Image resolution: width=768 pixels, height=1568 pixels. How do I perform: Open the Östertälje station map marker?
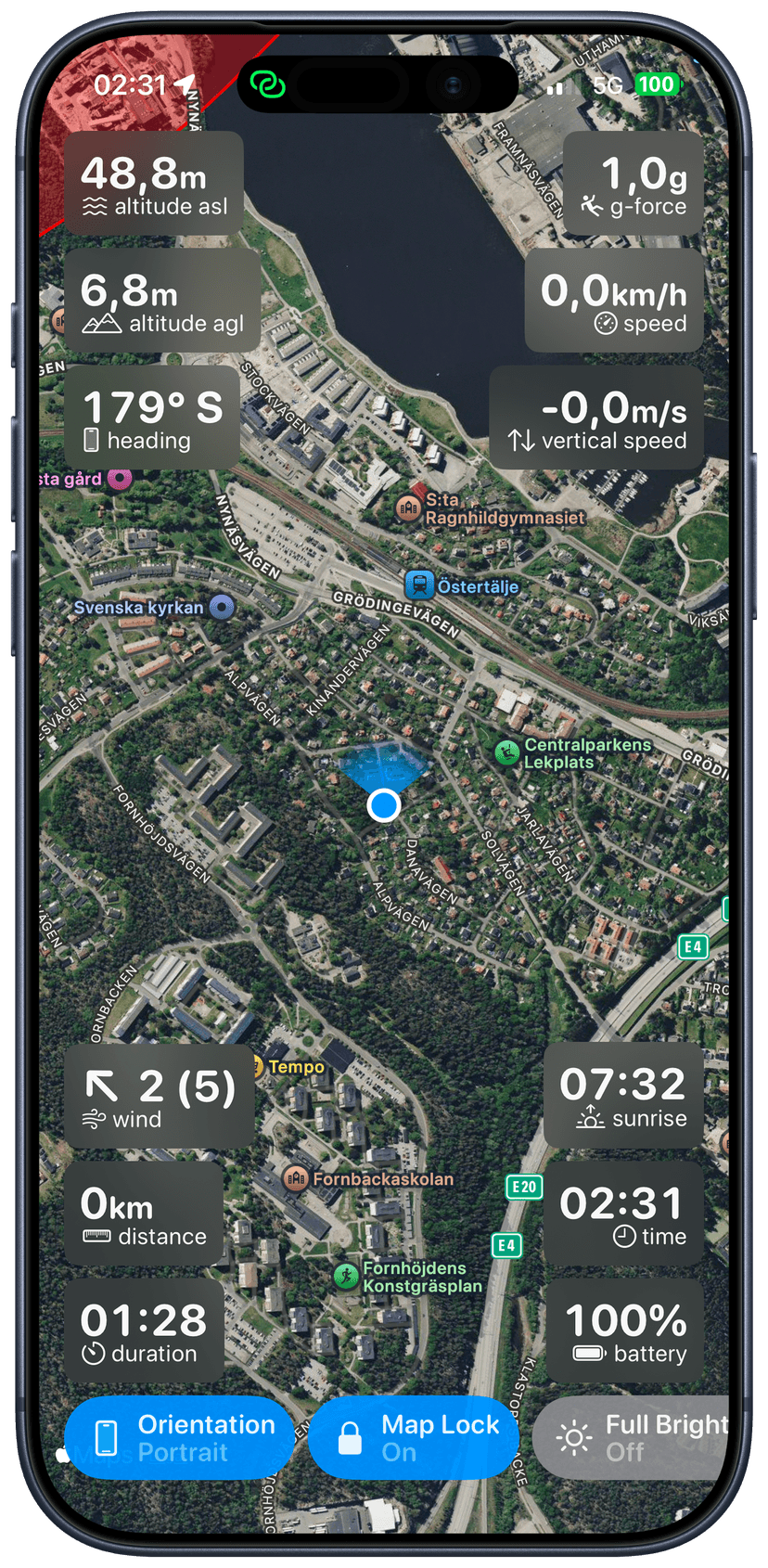tap(419, 585)
